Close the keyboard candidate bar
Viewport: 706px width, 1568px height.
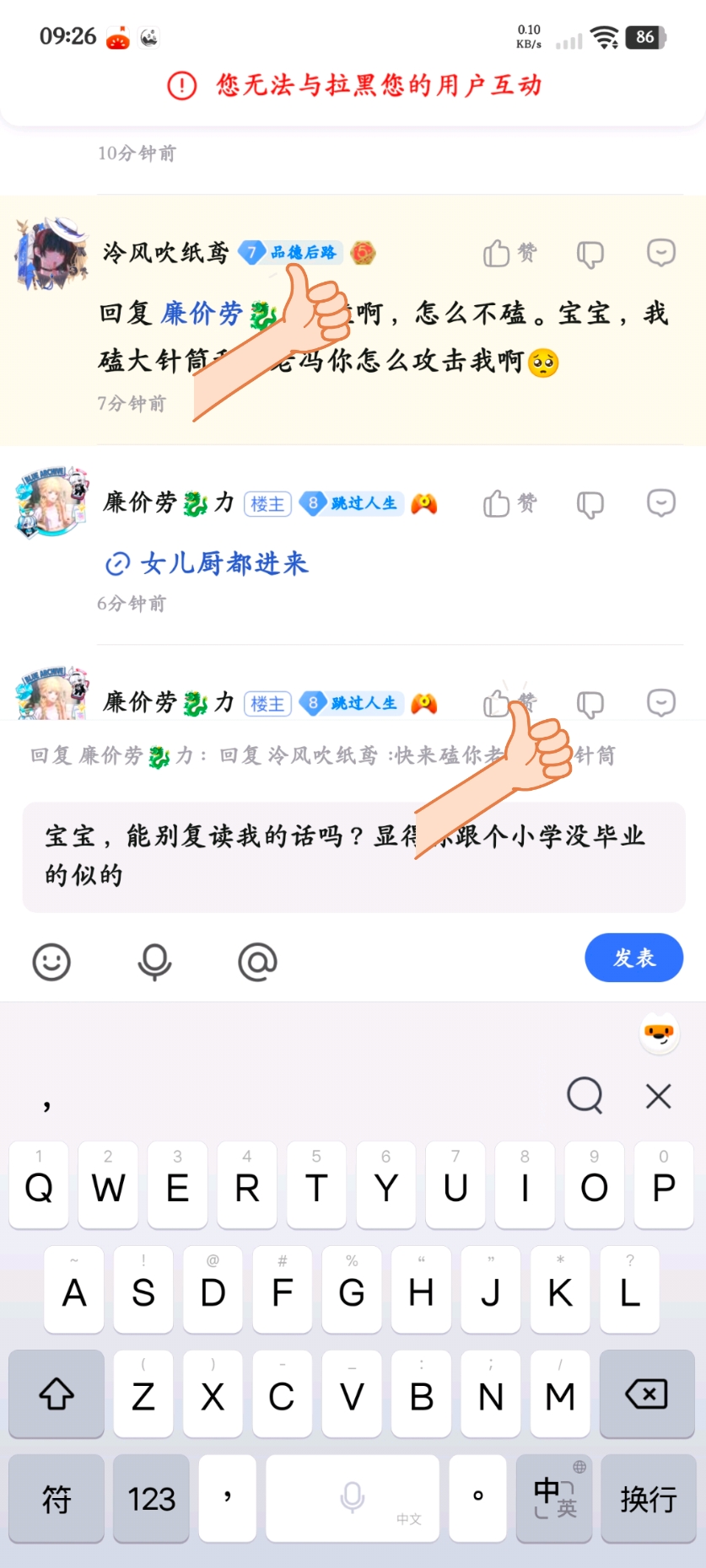tap(658, 1095)
